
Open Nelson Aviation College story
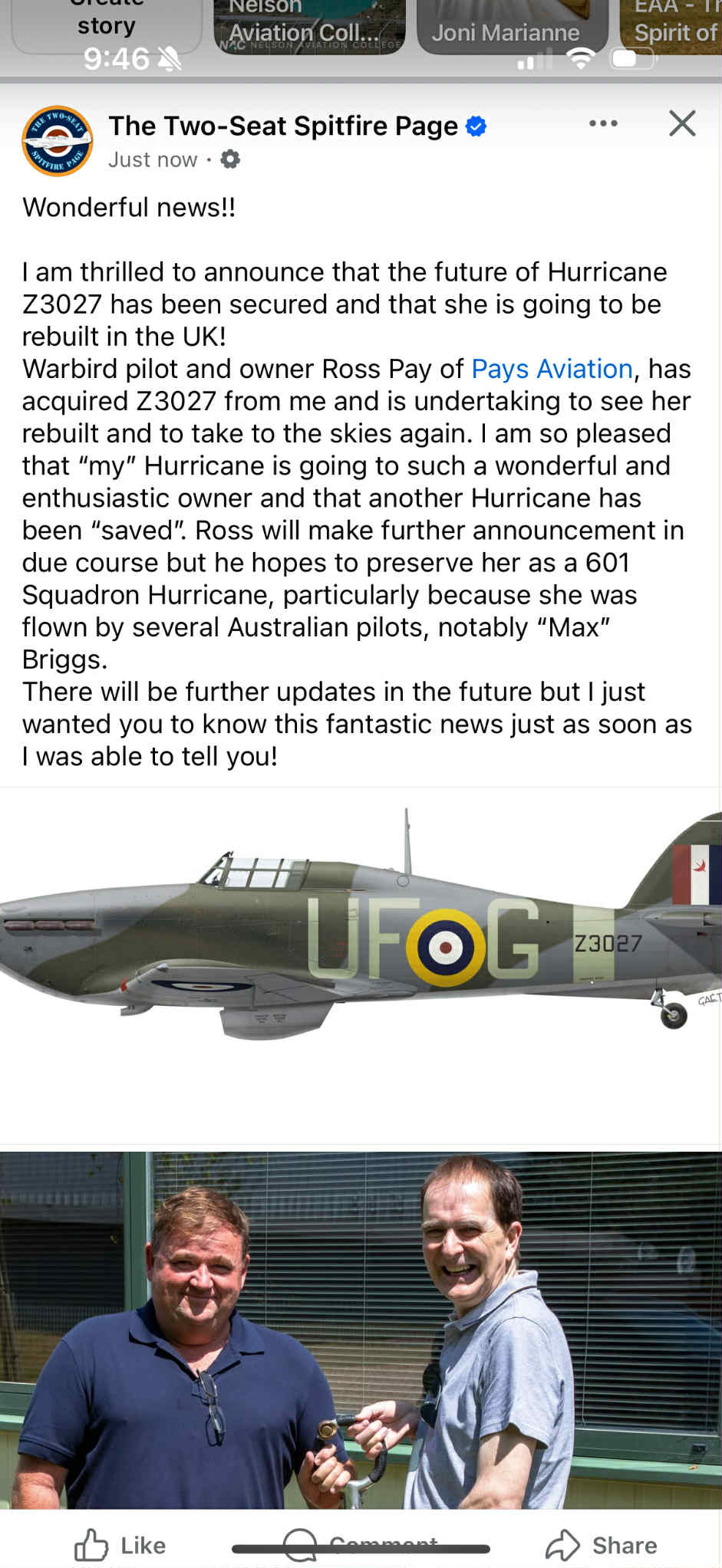point(309,27)
